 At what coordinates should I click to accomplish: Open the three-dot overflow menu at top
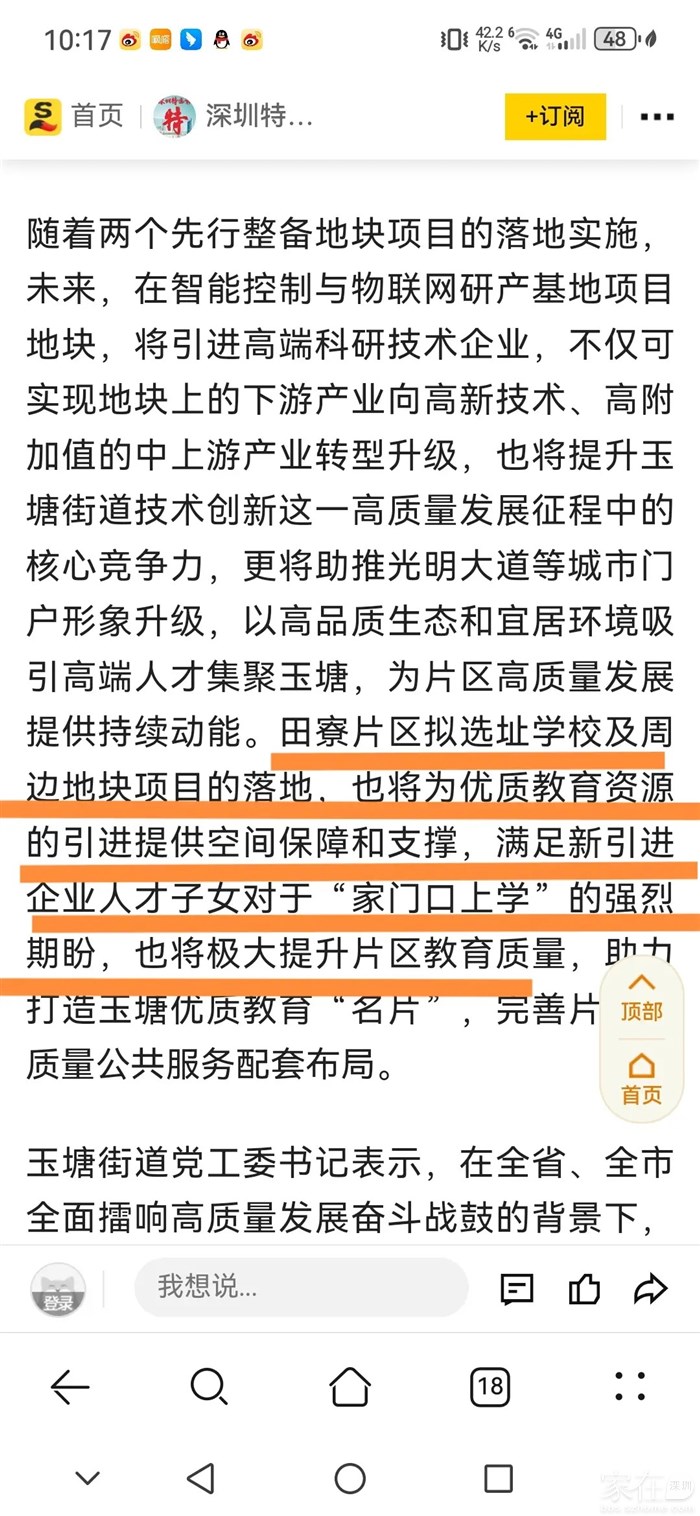coord(656,117)
